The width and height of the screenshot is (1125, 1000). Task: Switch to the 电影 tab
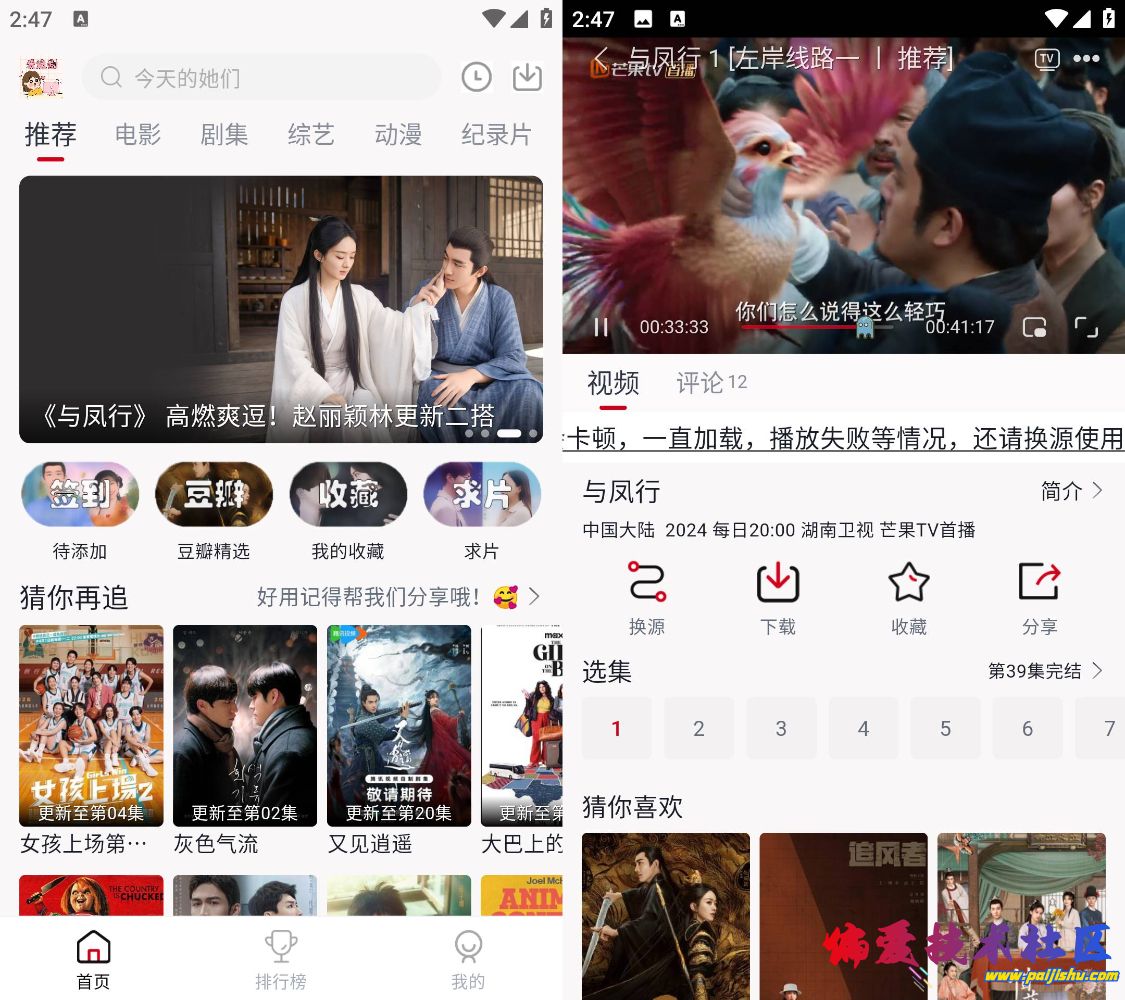pos(138,135)
